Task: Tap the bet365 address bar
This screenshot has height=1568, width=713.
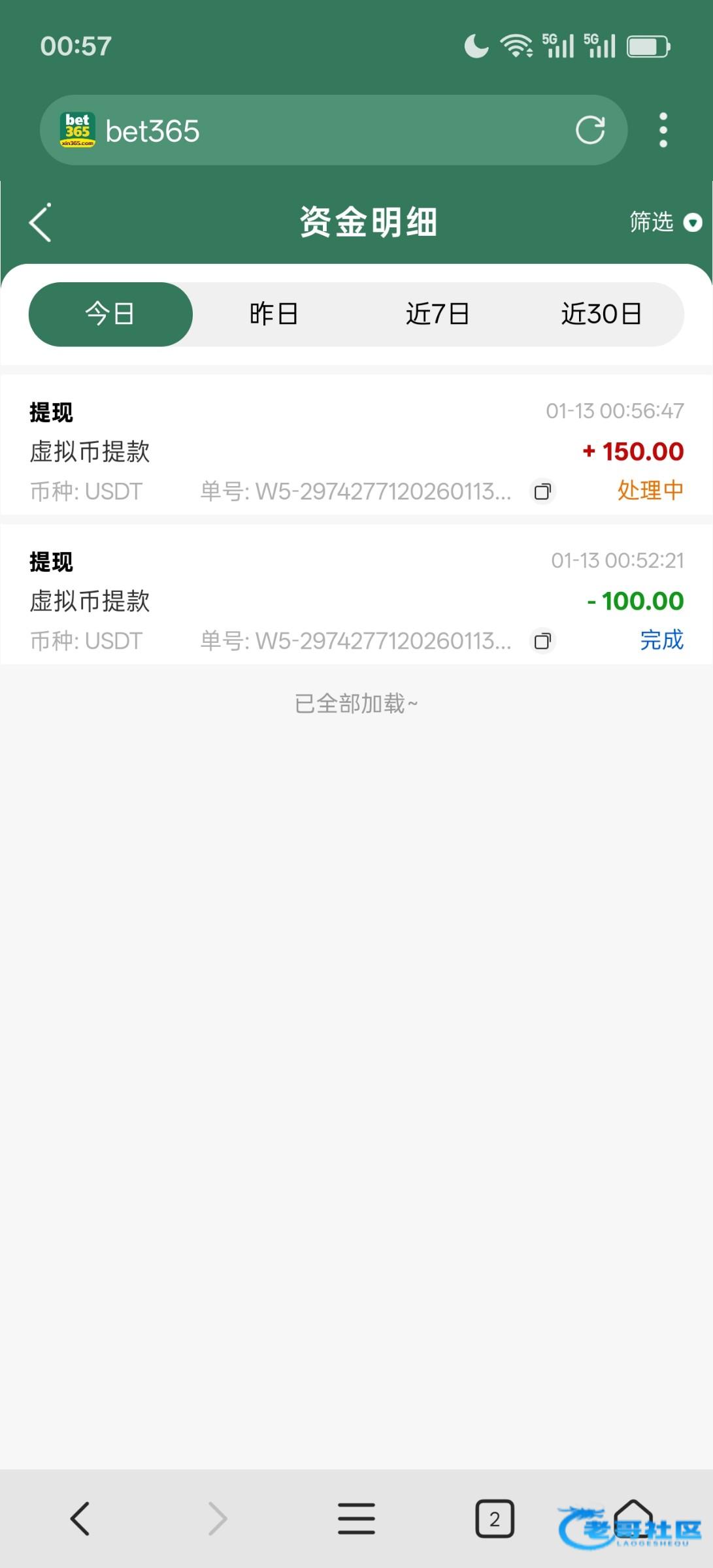Action: pyautogui.click(x=327, y=131)
